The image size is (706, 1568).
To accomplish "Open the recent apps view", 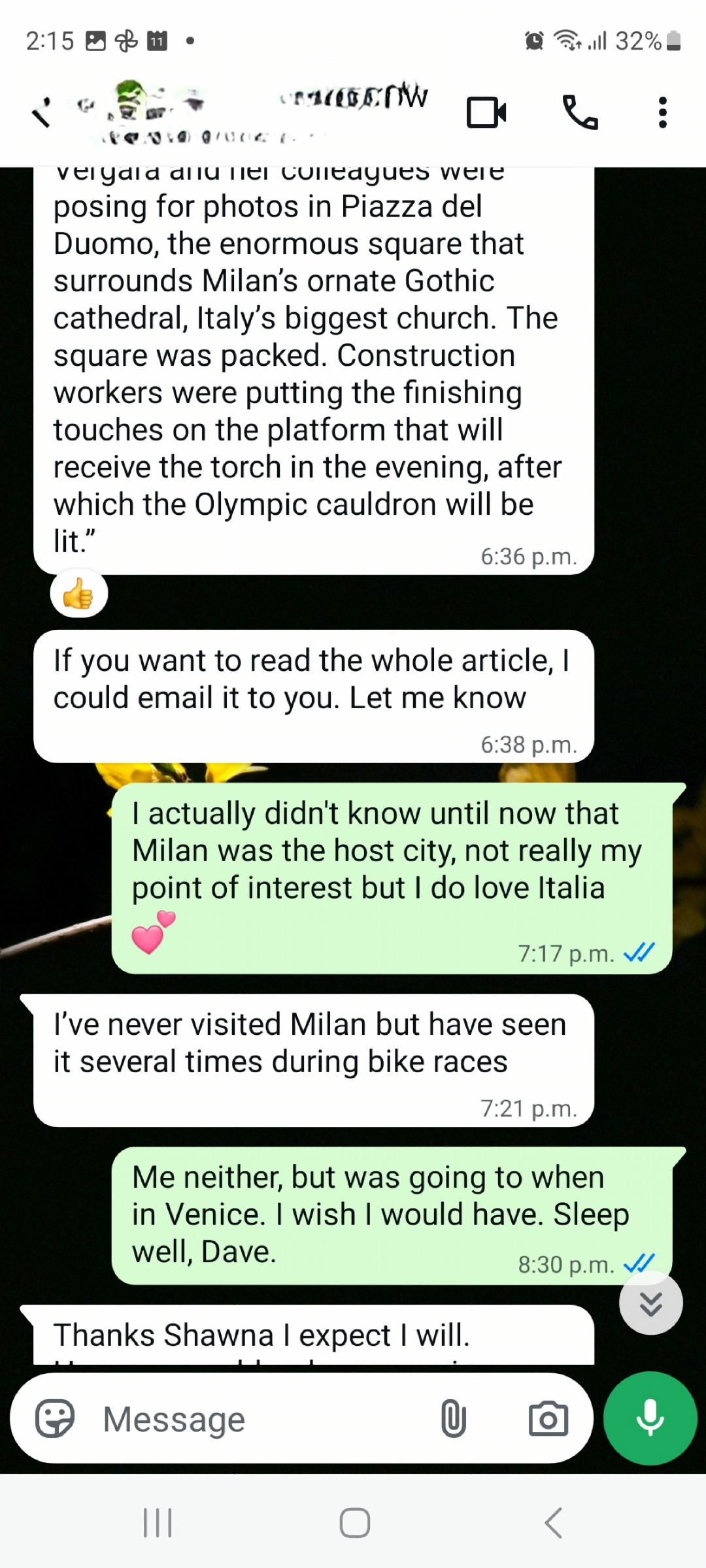I will point(158,1523).
